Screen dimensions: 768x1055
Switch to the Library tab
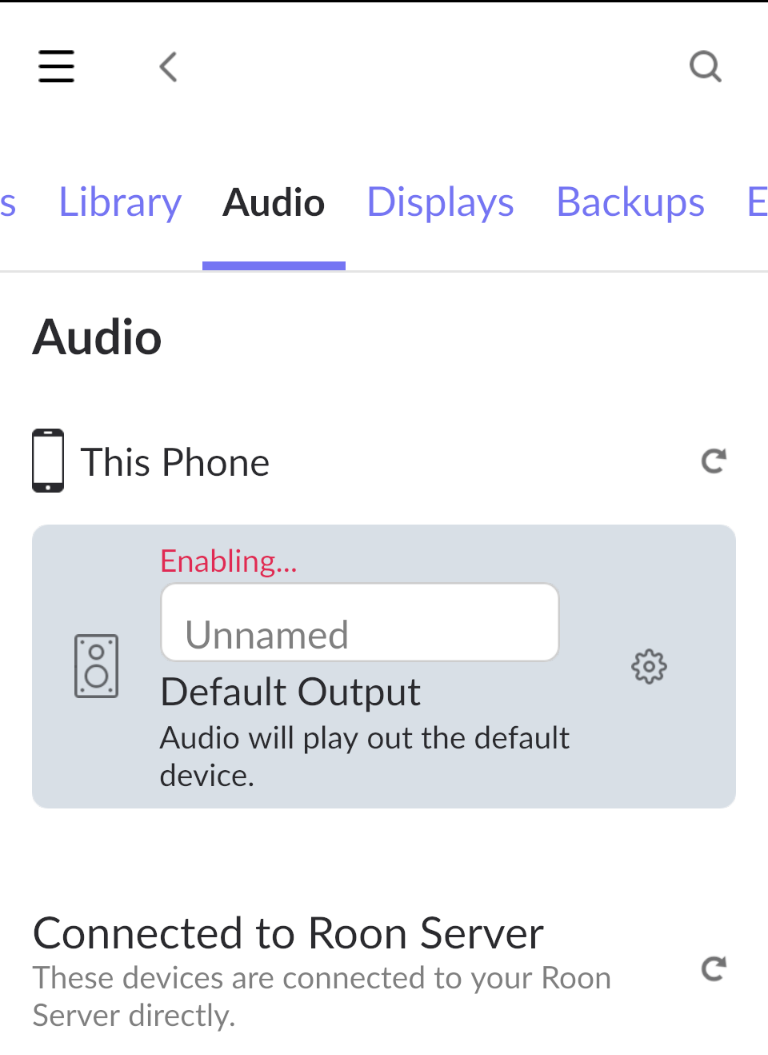tap(120, 203)
